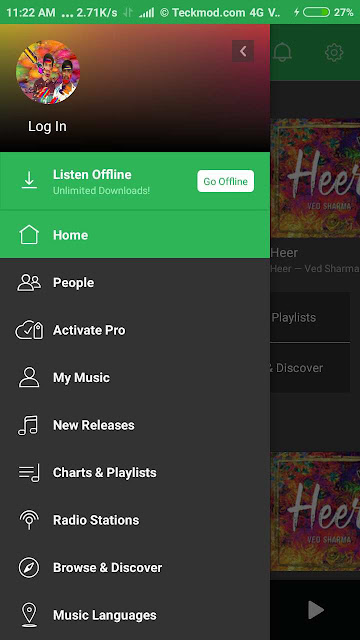This screenshot has width=360, height=640.
Task: Close the drawer with the back chevron
Action: click(x=243, y=51)
